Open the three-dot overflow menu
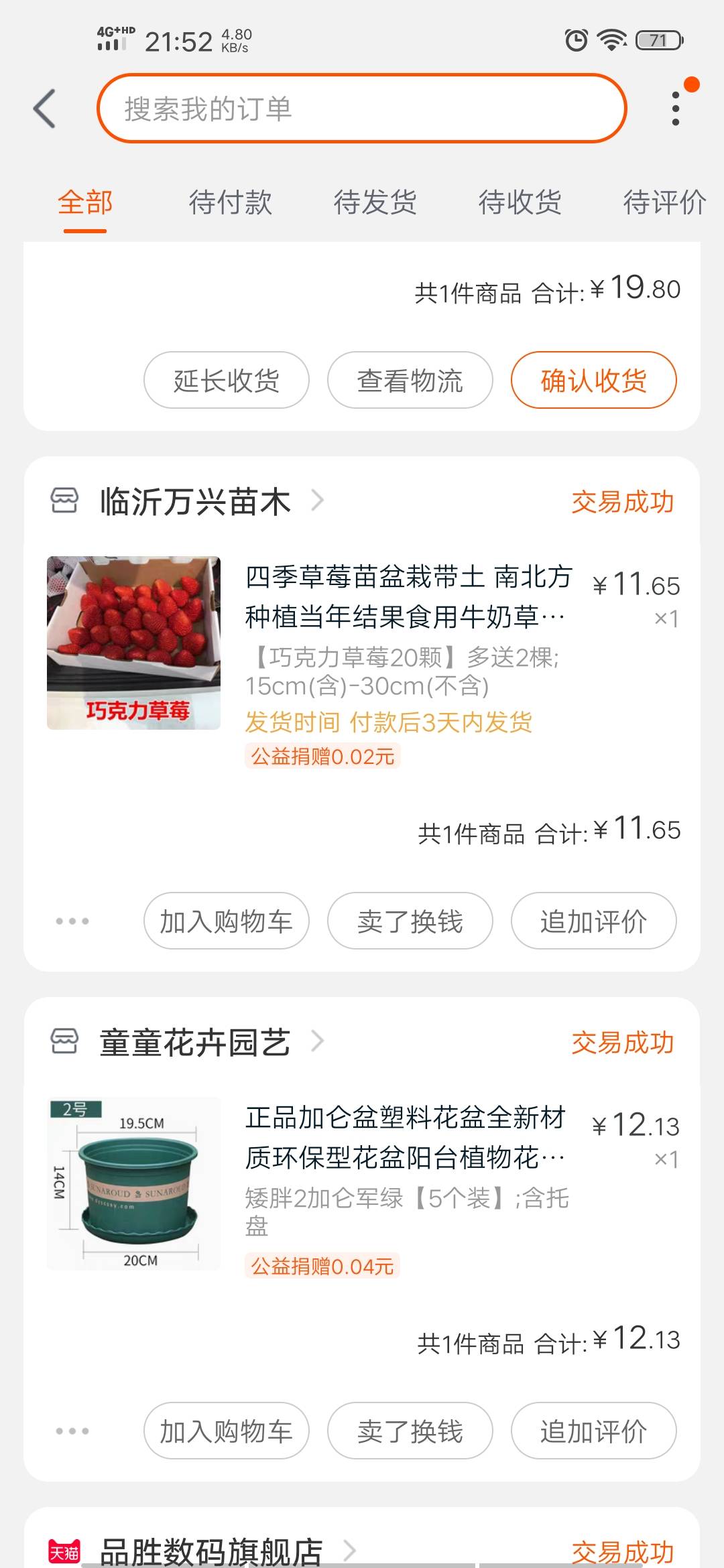 click(675, 109)
